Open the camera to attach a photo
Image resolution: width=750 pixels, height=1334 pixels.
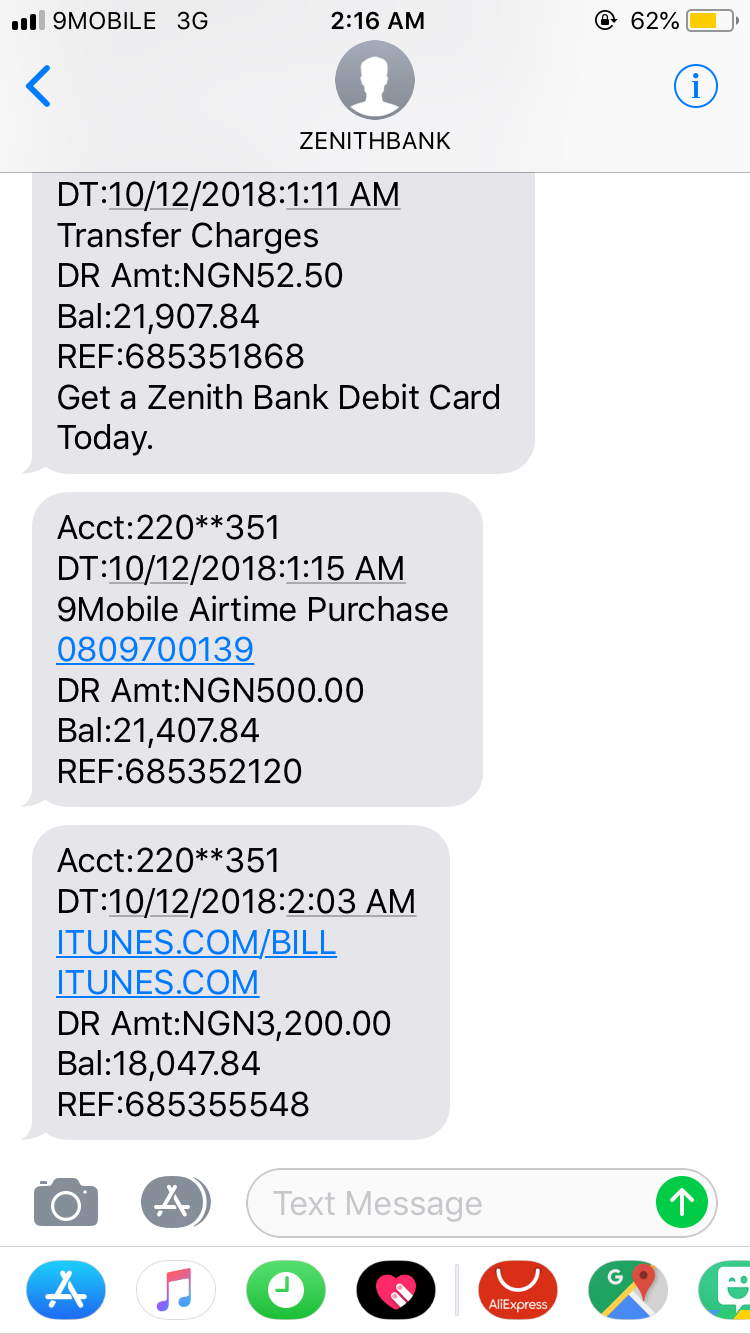click(x=66, y=1202)
